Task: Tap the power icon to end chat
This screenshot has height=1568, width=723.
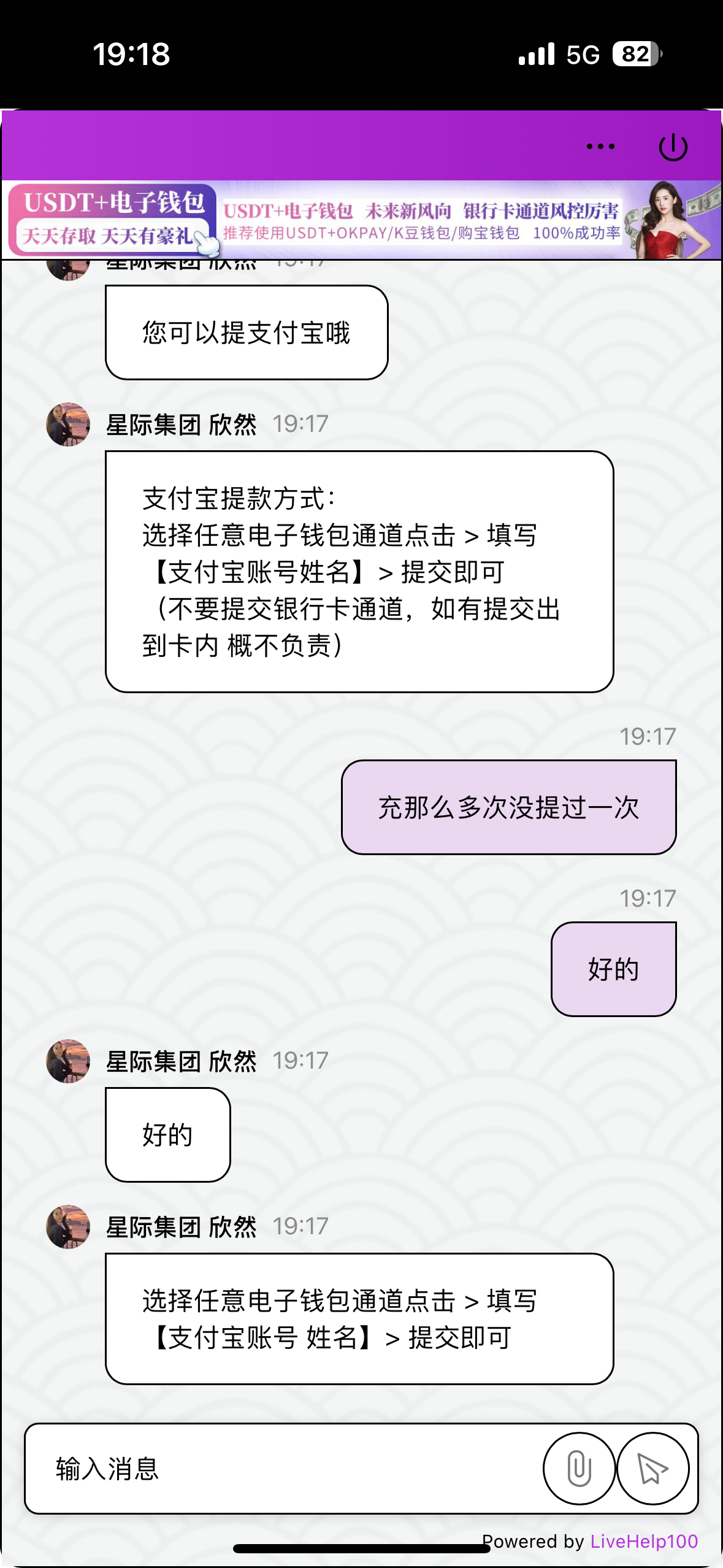Action: 673,147
